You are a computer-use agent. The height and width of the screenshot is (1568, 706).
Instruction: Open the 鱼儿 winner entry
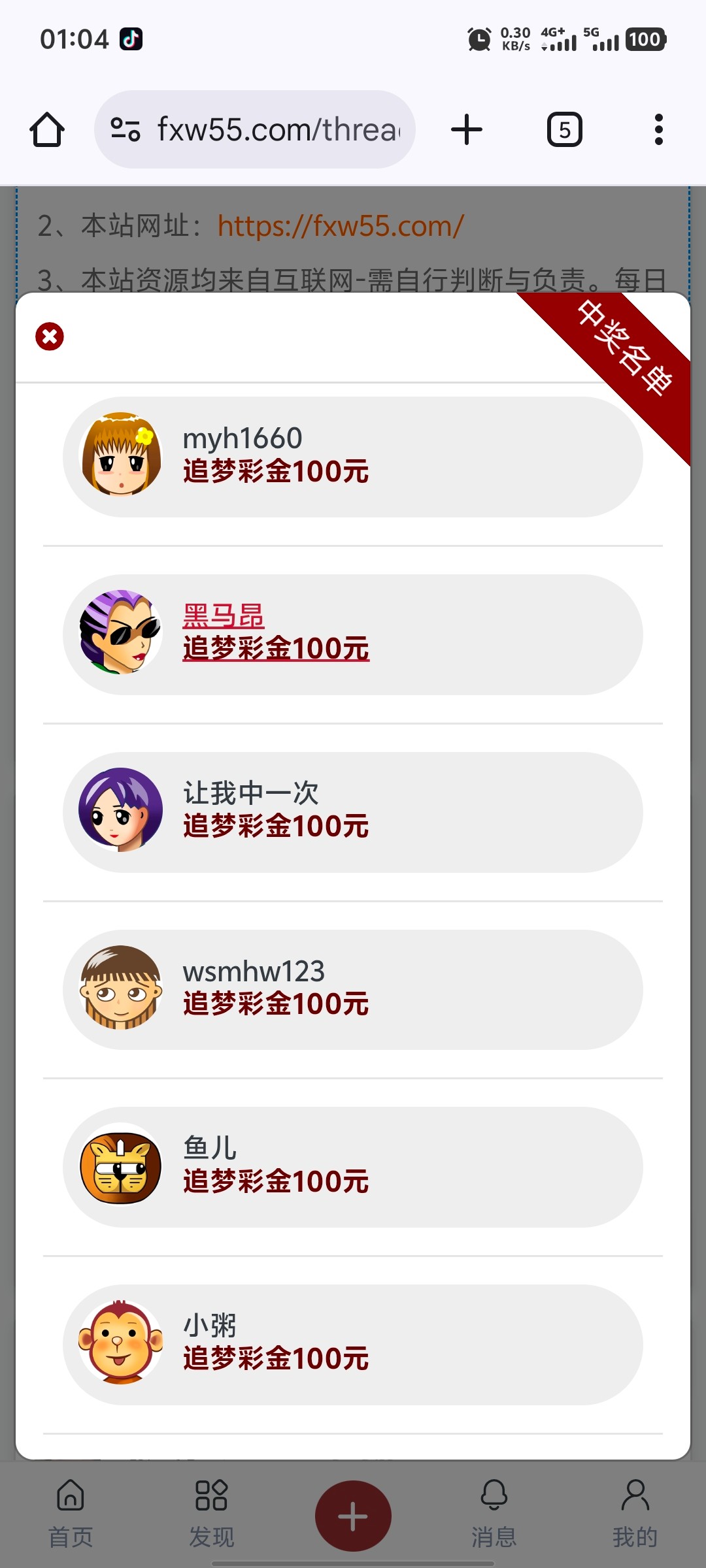pos(353,1167)
